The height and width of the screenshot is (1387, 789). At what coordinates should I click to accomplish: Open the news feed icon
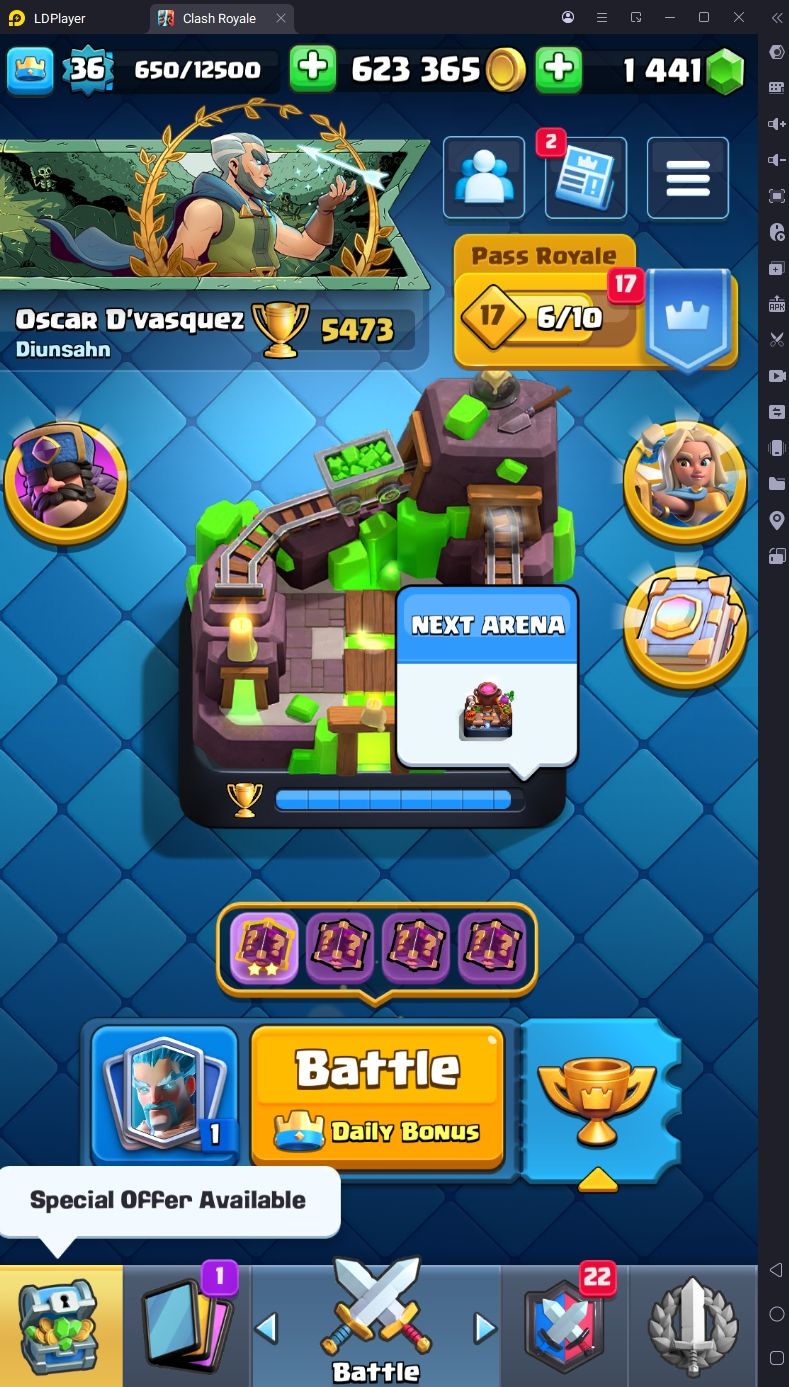point(585,180)
